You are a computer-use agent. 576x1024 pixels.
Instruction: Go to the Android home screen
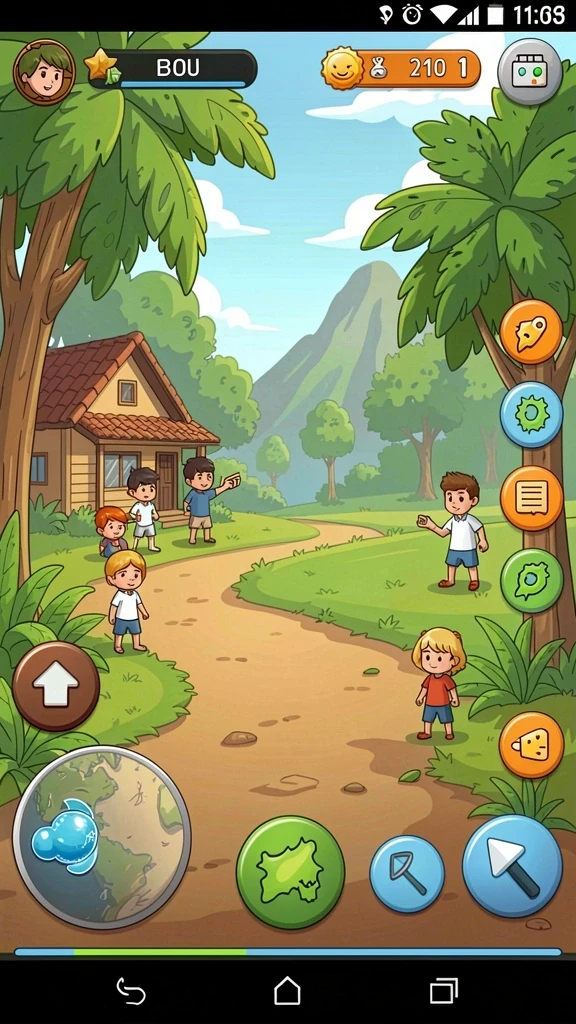coord(287,991)
